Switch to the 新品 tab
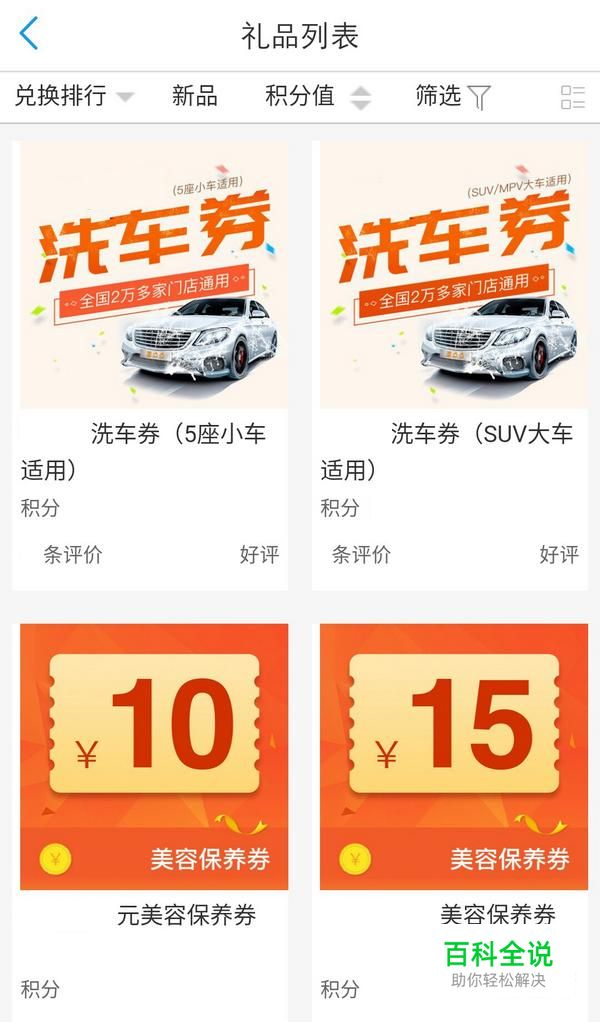This screenshot has height=1022, width=600. [194, 96]
